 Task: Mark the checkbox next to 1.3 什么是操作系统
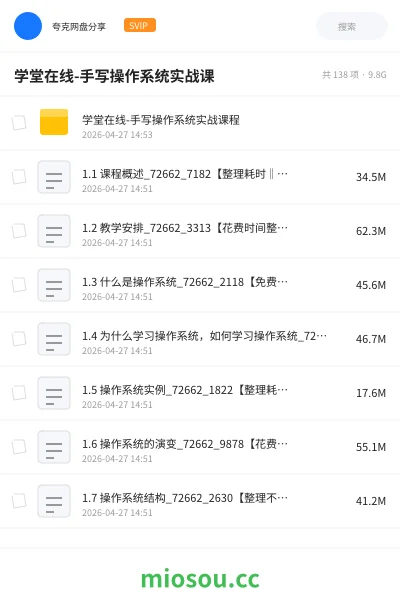coord(19,285)
